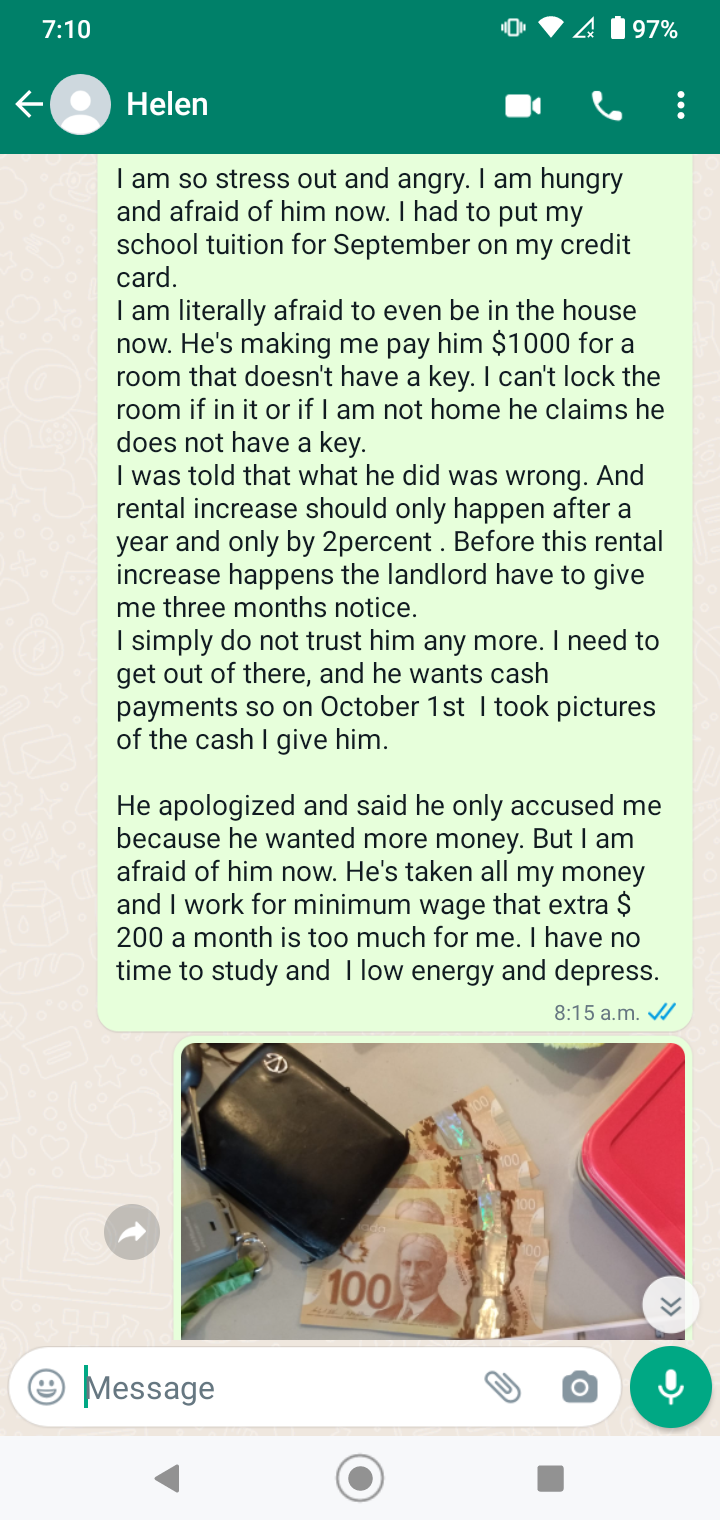Open the chat overflow menu
The width and height of the screenshot is (720, 1520).
pos(681,105)
